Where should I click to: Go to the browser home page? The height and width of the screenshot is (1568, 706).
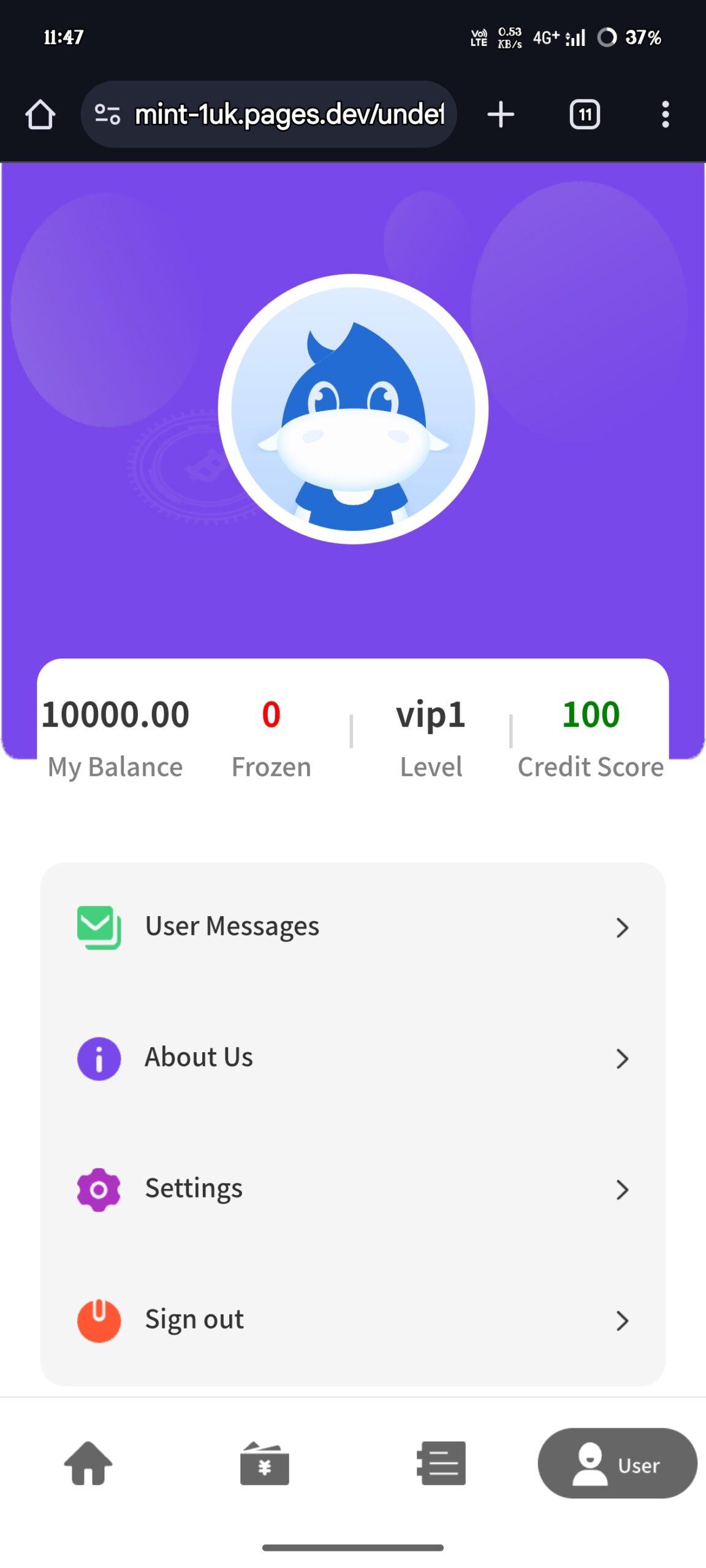[40, 115]
